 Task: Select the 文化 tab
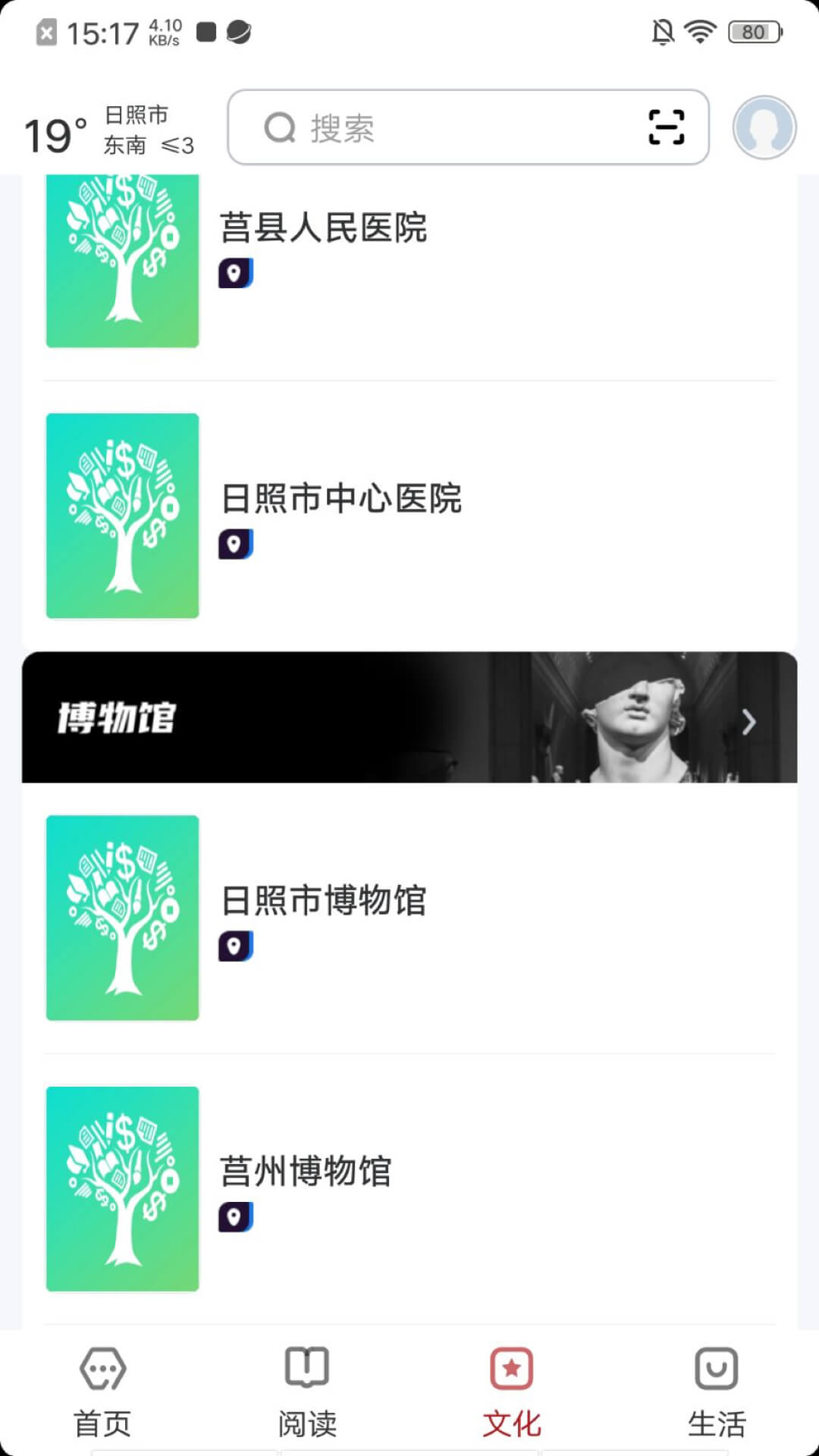point(512,1392)
